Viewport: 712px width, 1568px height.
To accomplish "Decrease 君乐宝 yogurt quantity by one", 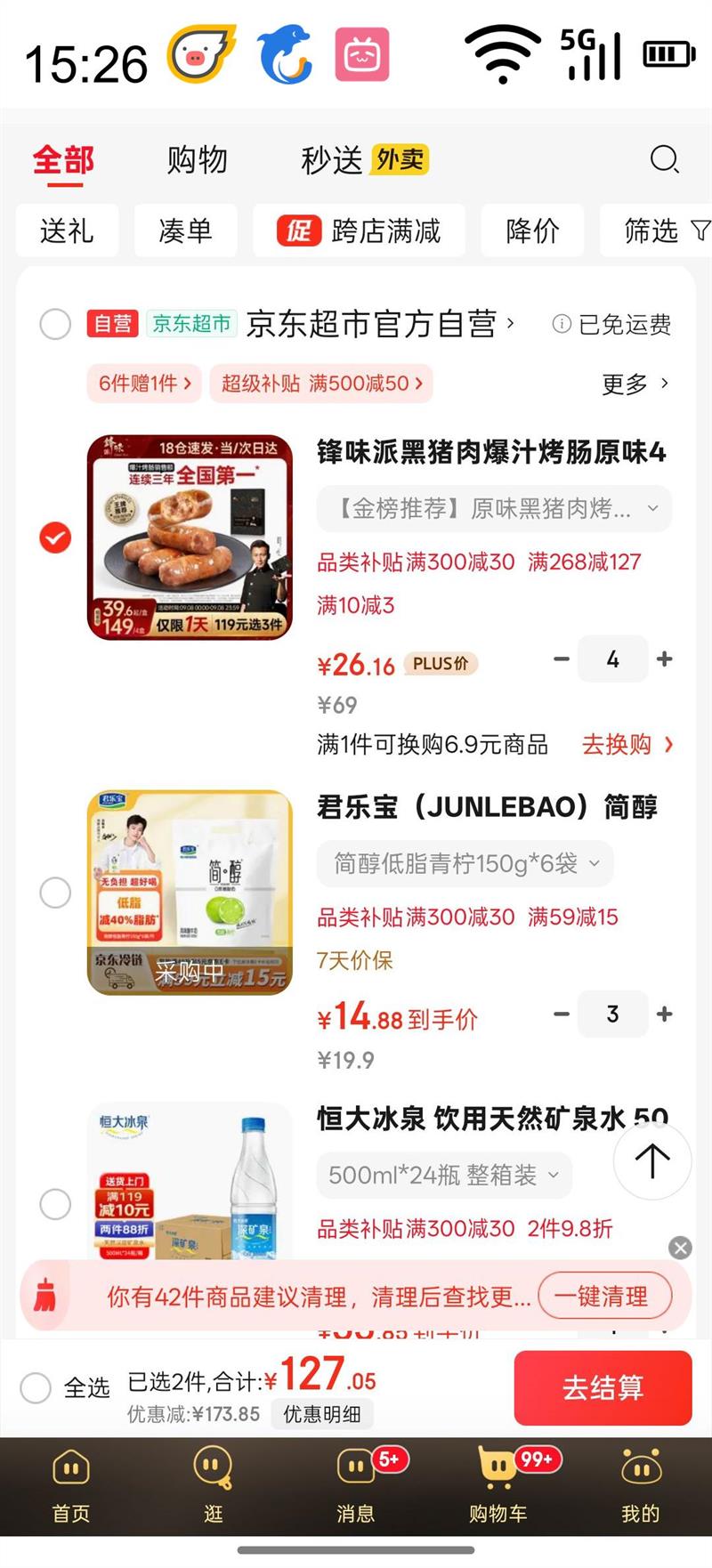I will (562, 1014).
